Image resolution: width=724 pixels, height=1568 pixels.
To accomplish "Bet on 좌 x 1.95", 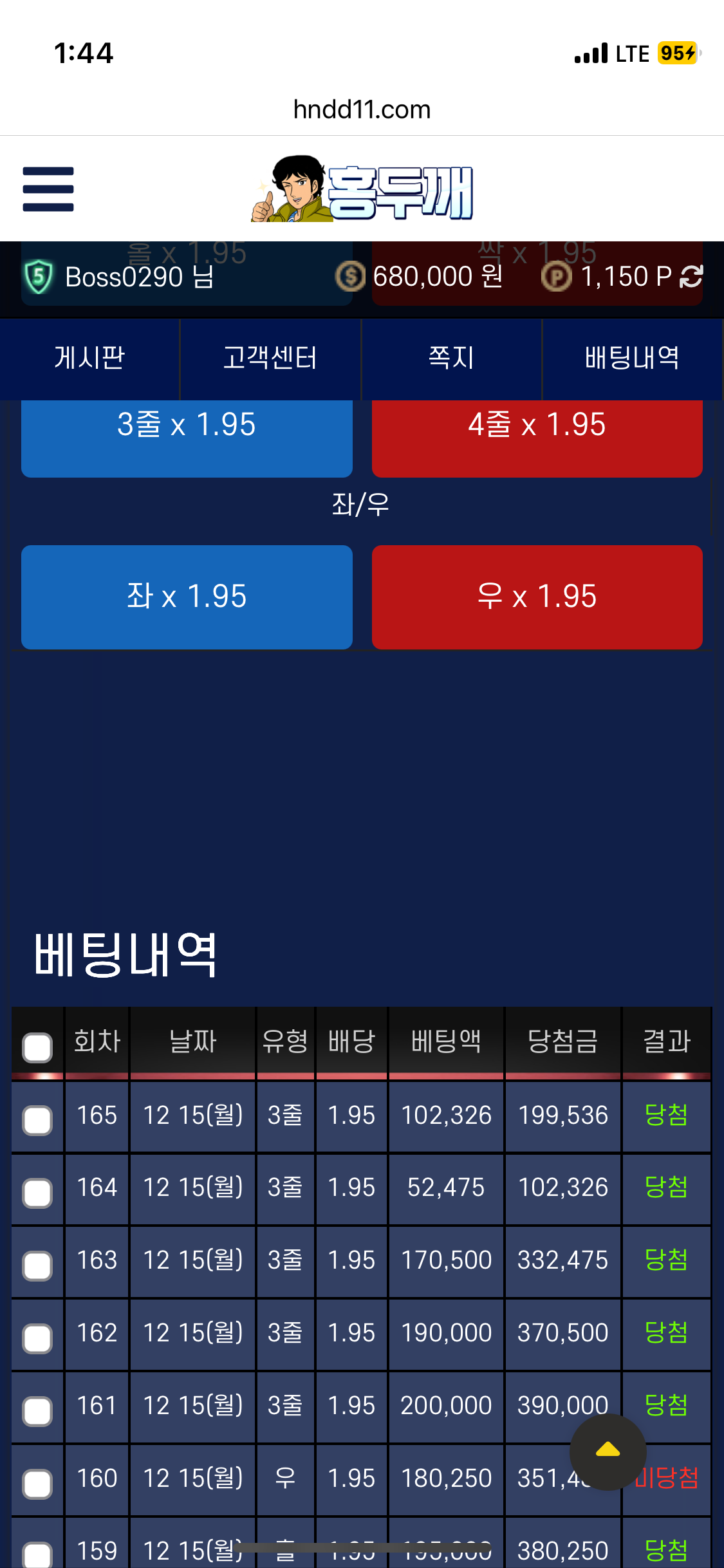I will click(187, 597).
